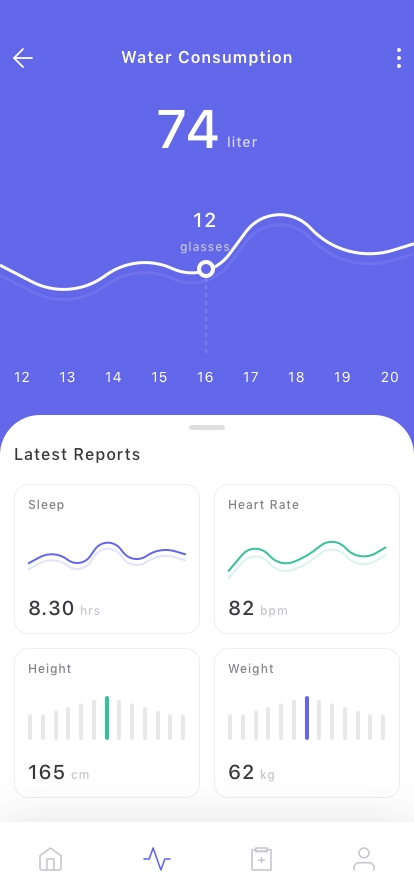Select day 18 on the chart axis

point(296,377)
